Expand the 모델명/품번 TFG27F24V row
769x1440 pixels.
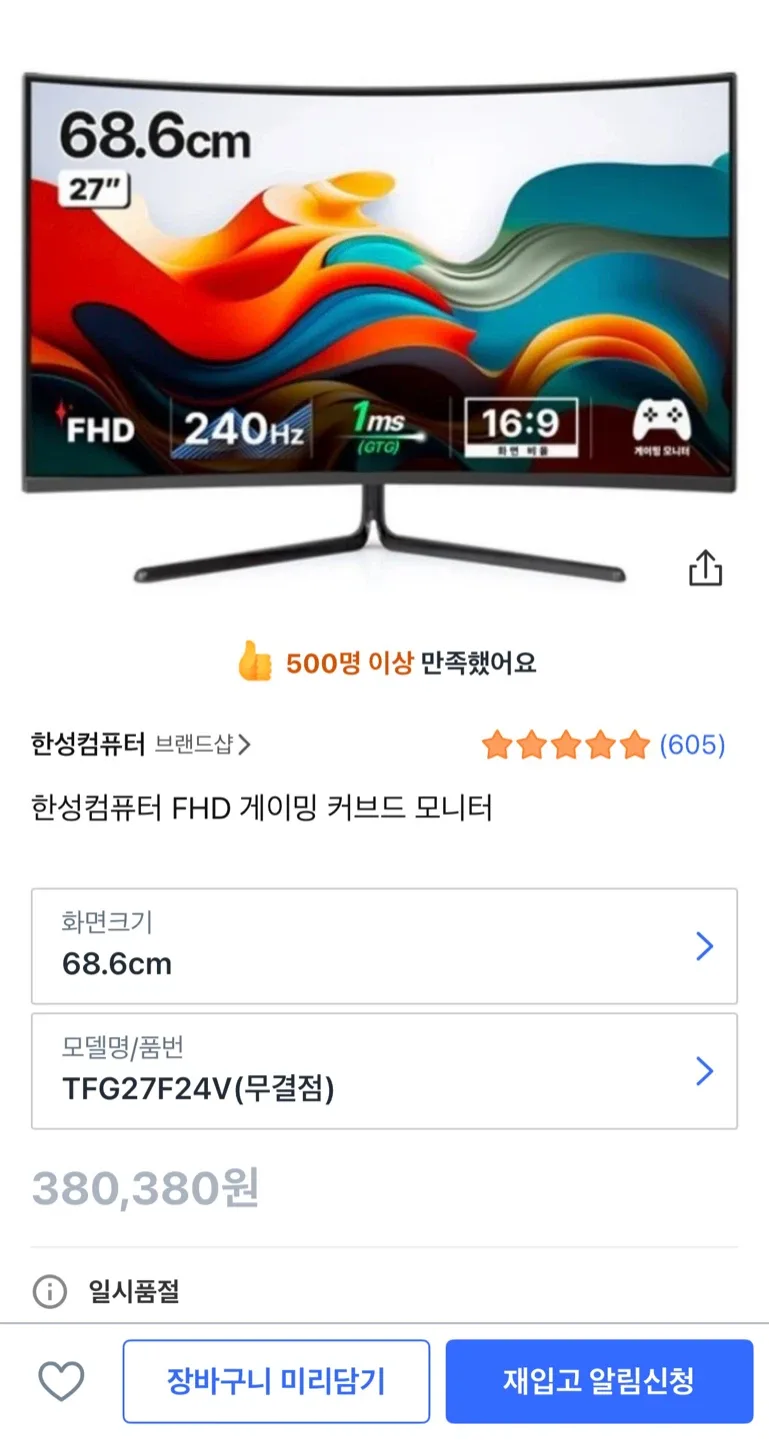coord(384,1071)
